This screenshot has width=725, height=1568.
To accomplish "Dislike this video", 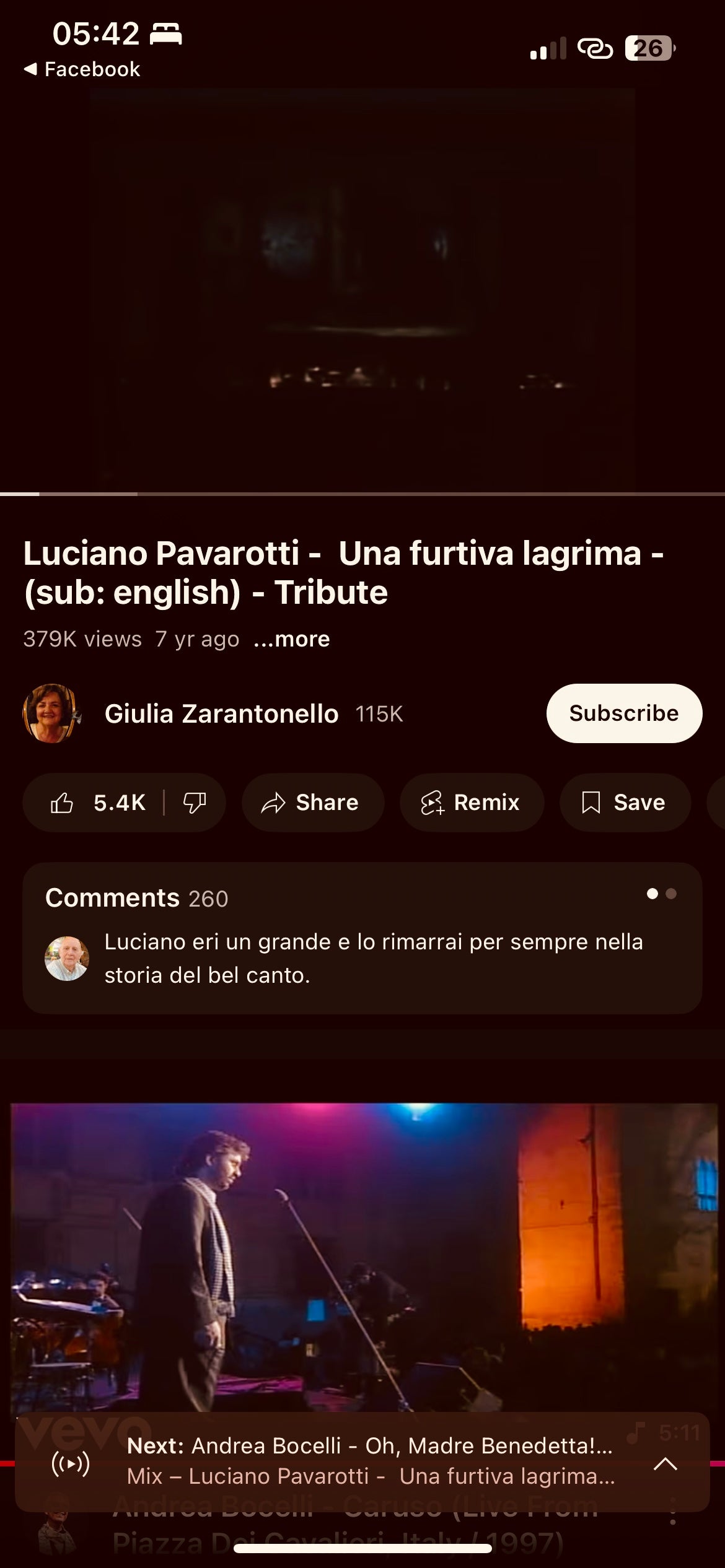I will click(x=195, y=803).
